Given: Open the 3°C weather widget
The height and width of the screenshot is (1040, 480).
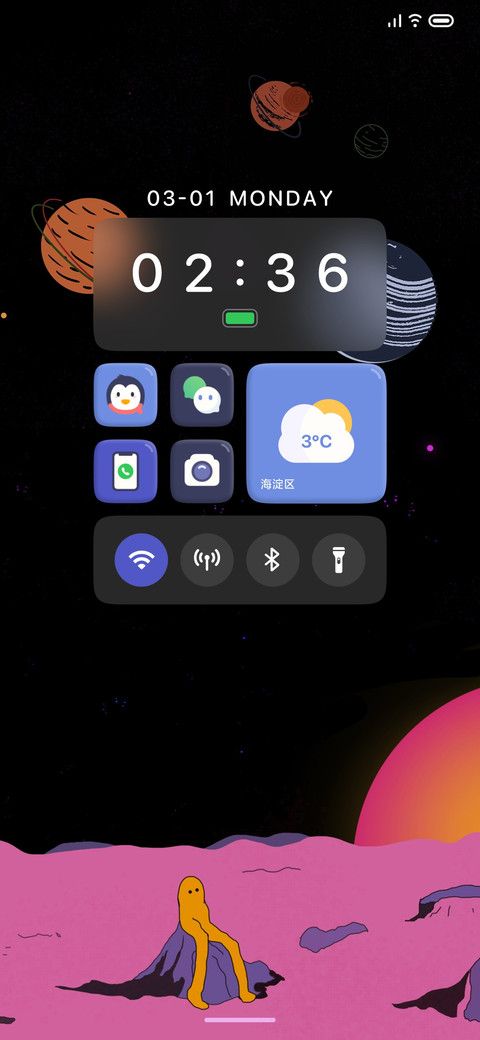Looking at the screenshot, I should [x=316, y=433].
